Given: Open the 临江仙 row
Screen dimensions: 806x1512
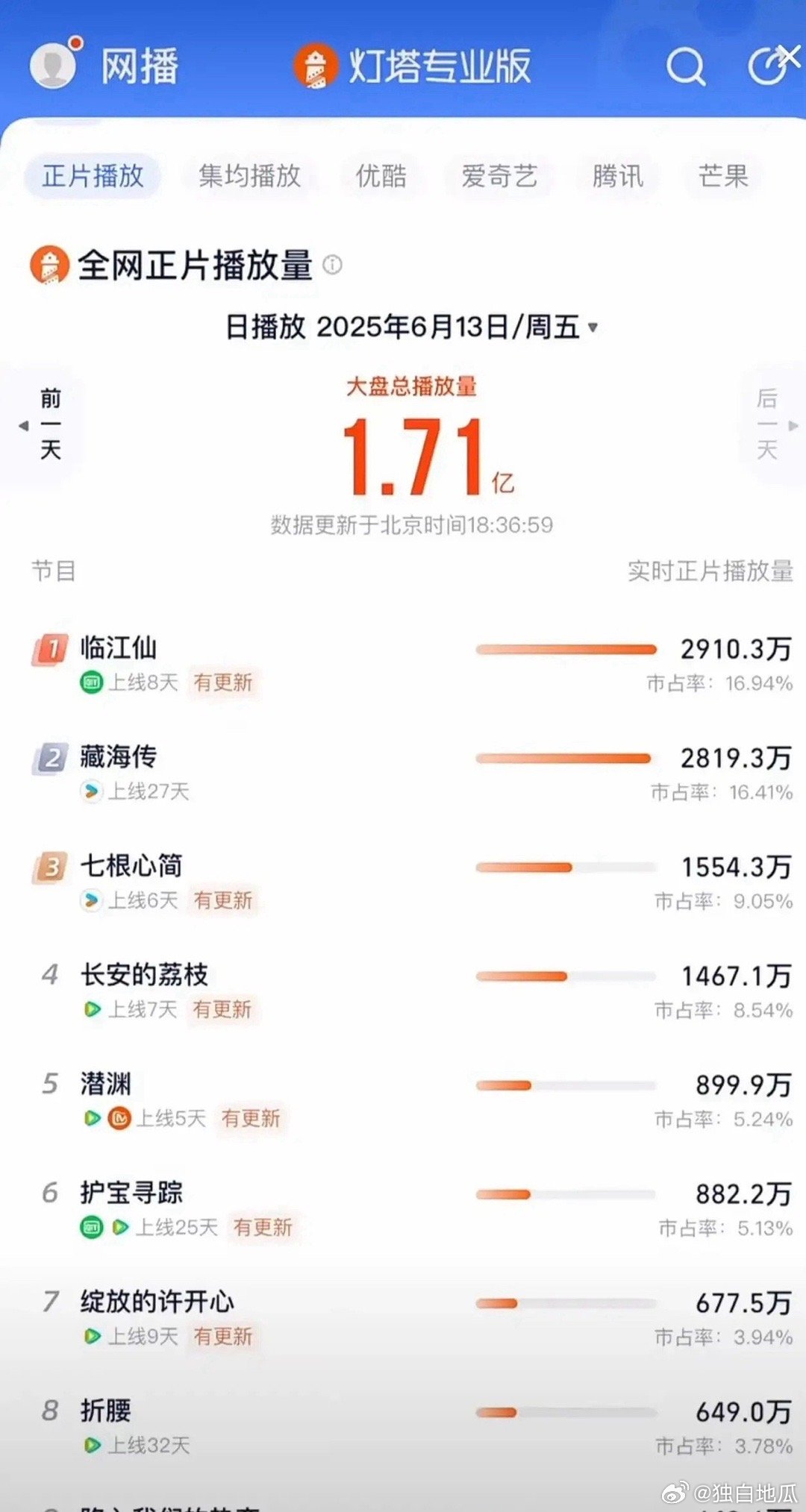Looking at the screenshot, I should point(412,664).
